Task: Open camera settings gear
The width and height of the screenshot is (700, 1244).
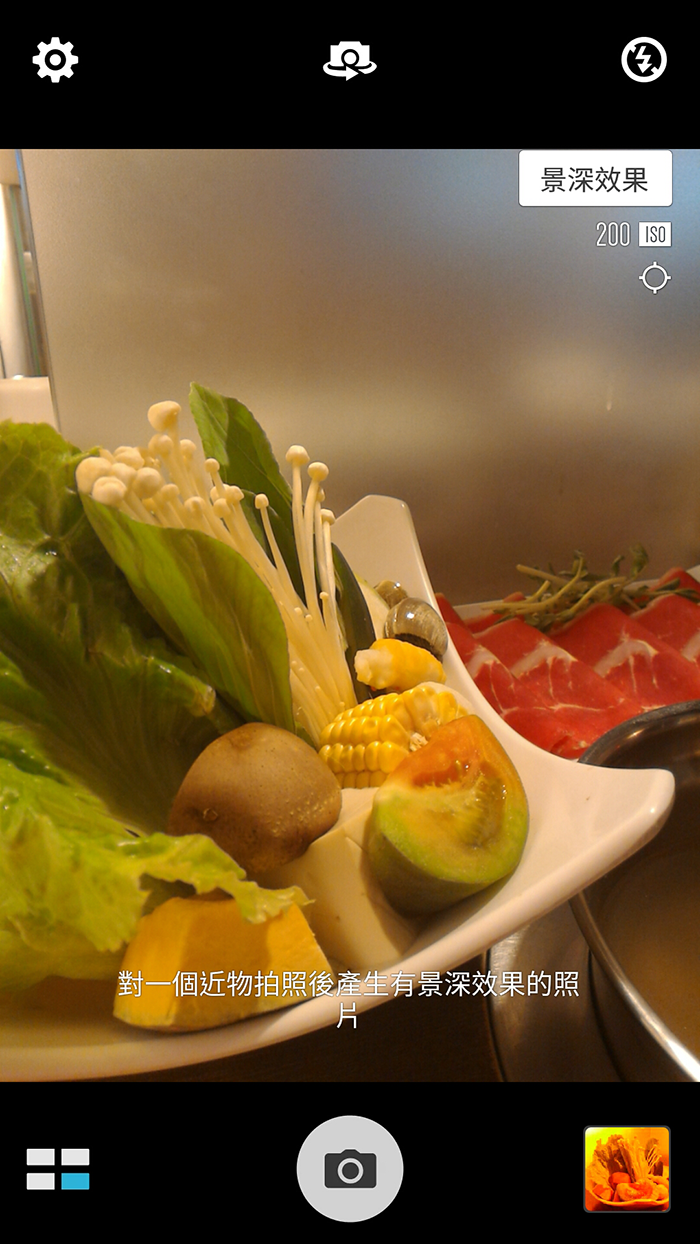Action: pyautogui.click(x=55, y=61)
